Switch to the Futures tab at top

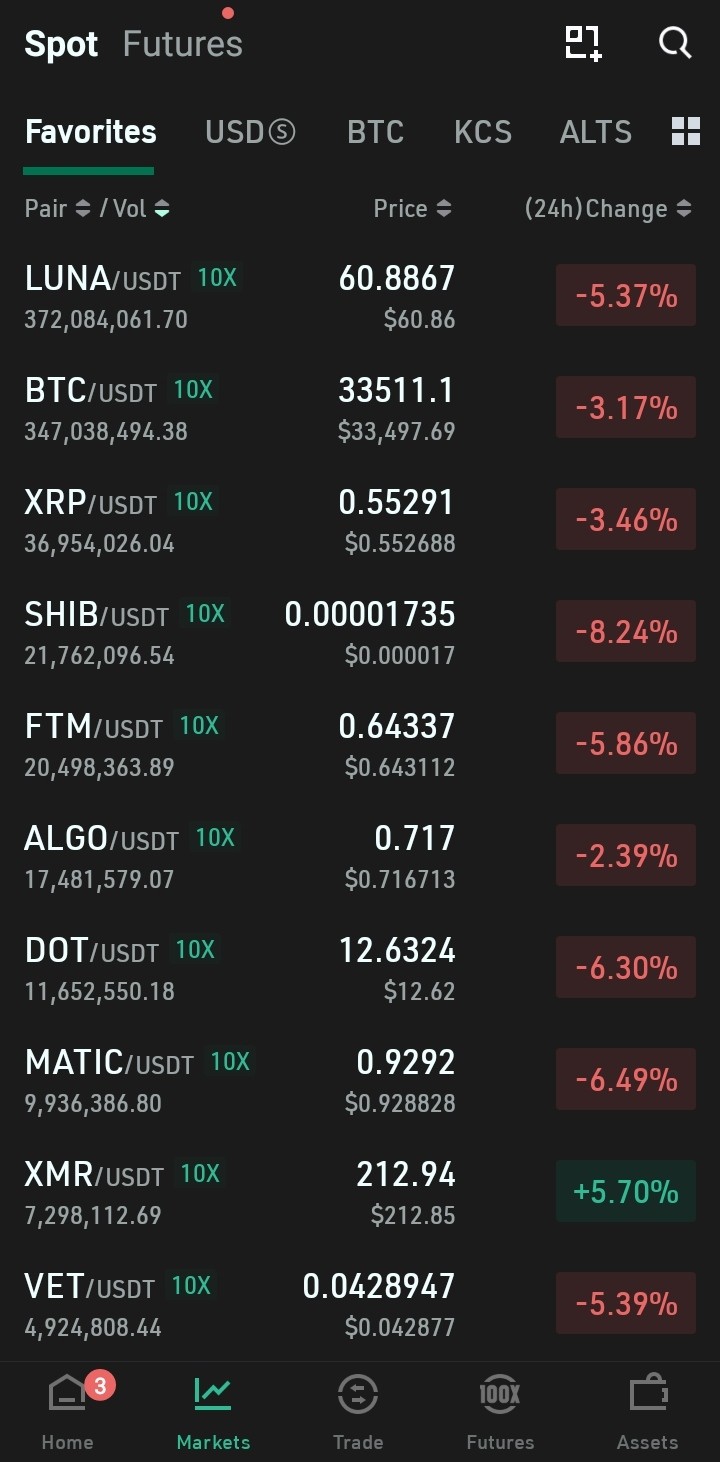coord(183,44)
